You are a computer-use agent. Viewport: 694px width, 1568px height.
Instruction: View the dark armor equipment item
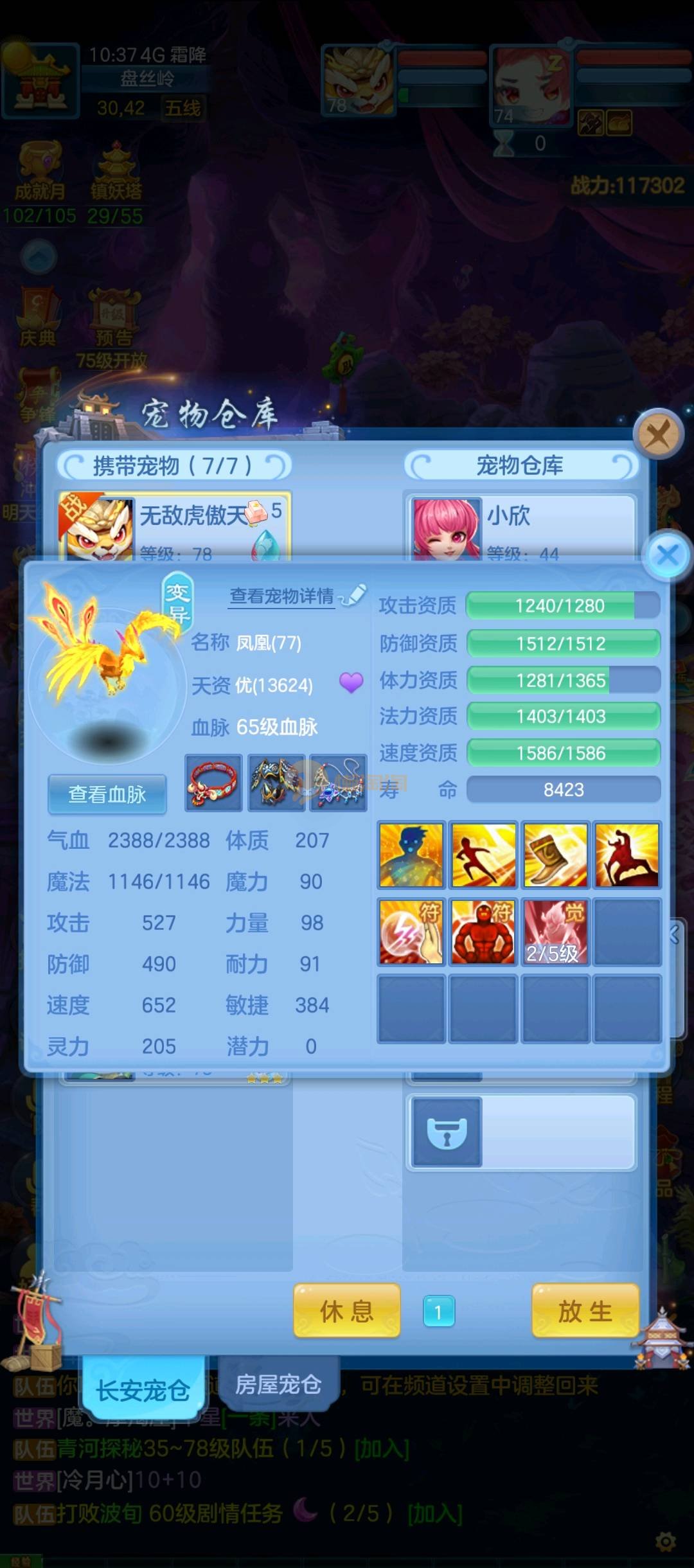pos(276,783)
